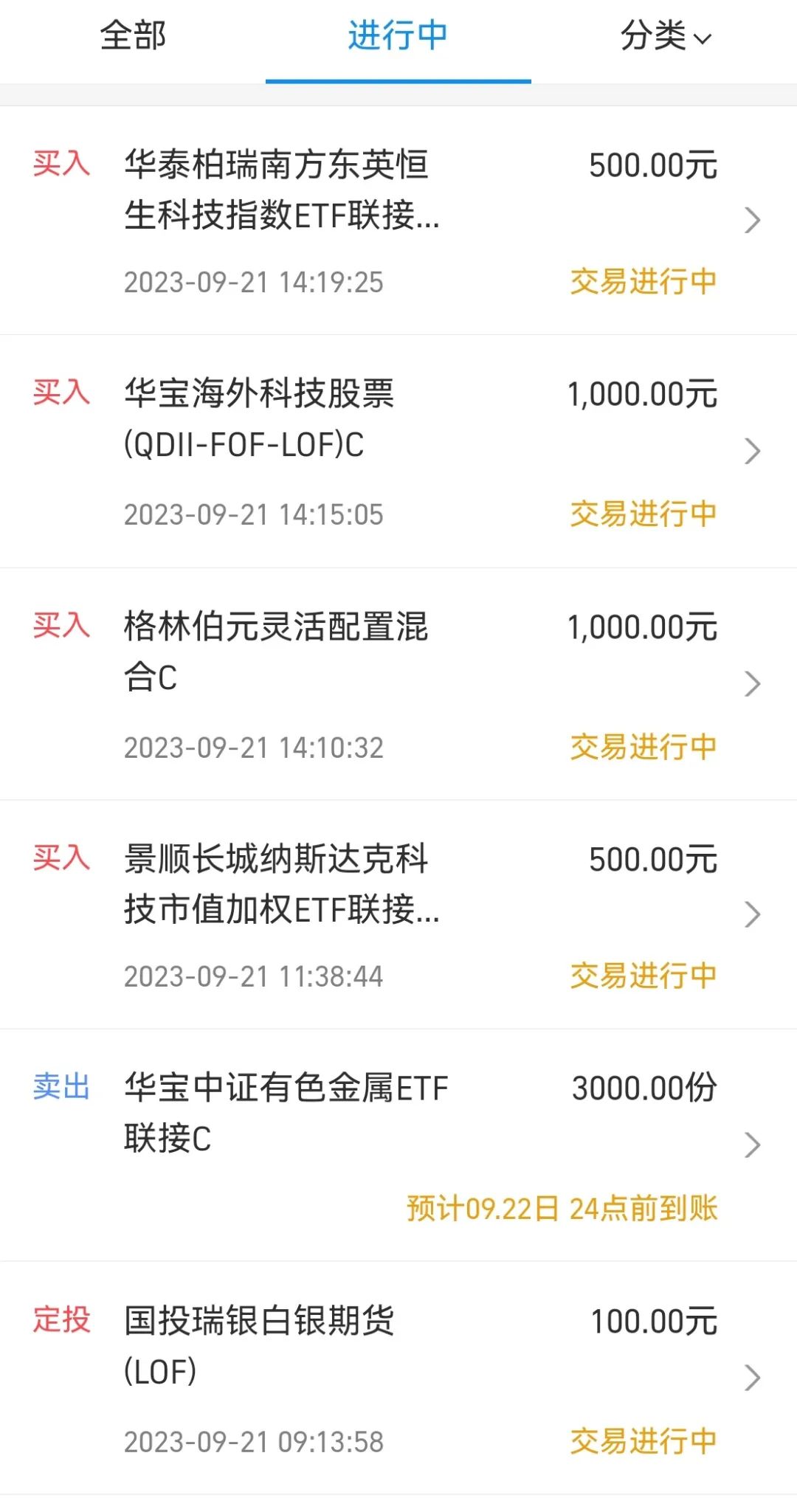
Task: Show the 景顺长城纳斯达克科技市值加权ETF联接 transaction
Action: click(x=398, y=915)
